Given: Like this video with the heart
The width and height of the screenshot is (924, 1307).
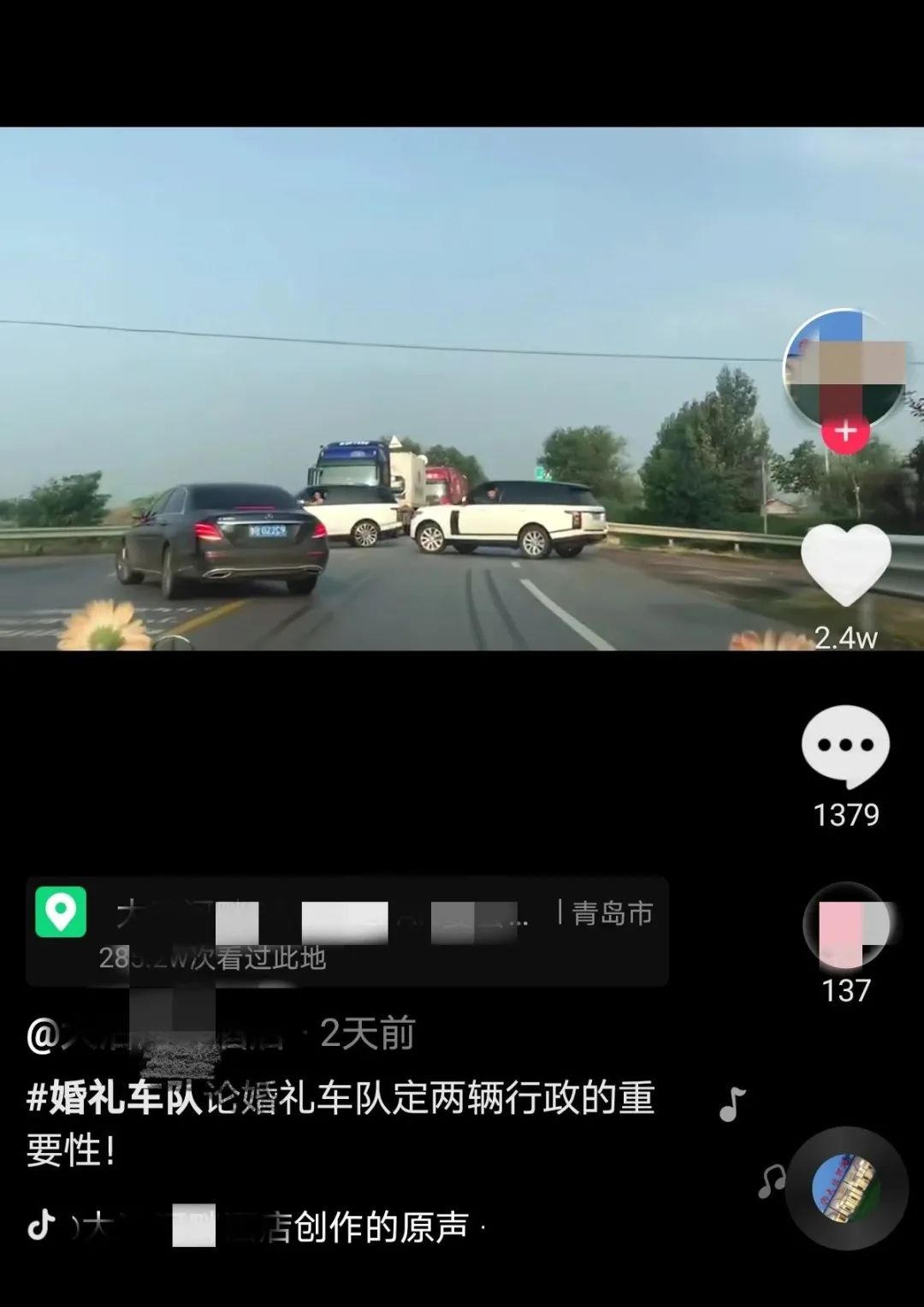Looking at the screenshot, I should point(845,565).
